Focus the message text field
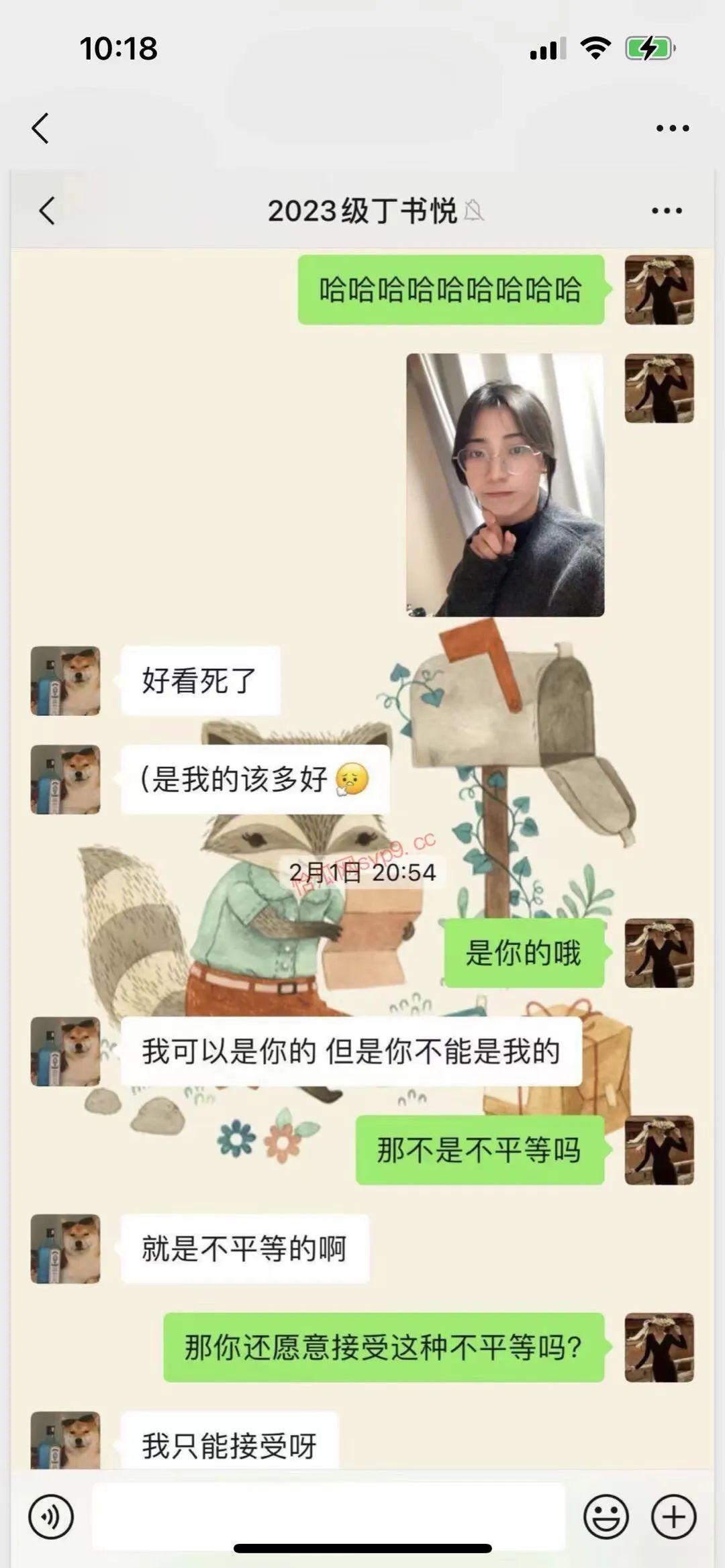The width and height of the screenshot is (725, 1568). pyautogui.click(x=328, y=1516)
